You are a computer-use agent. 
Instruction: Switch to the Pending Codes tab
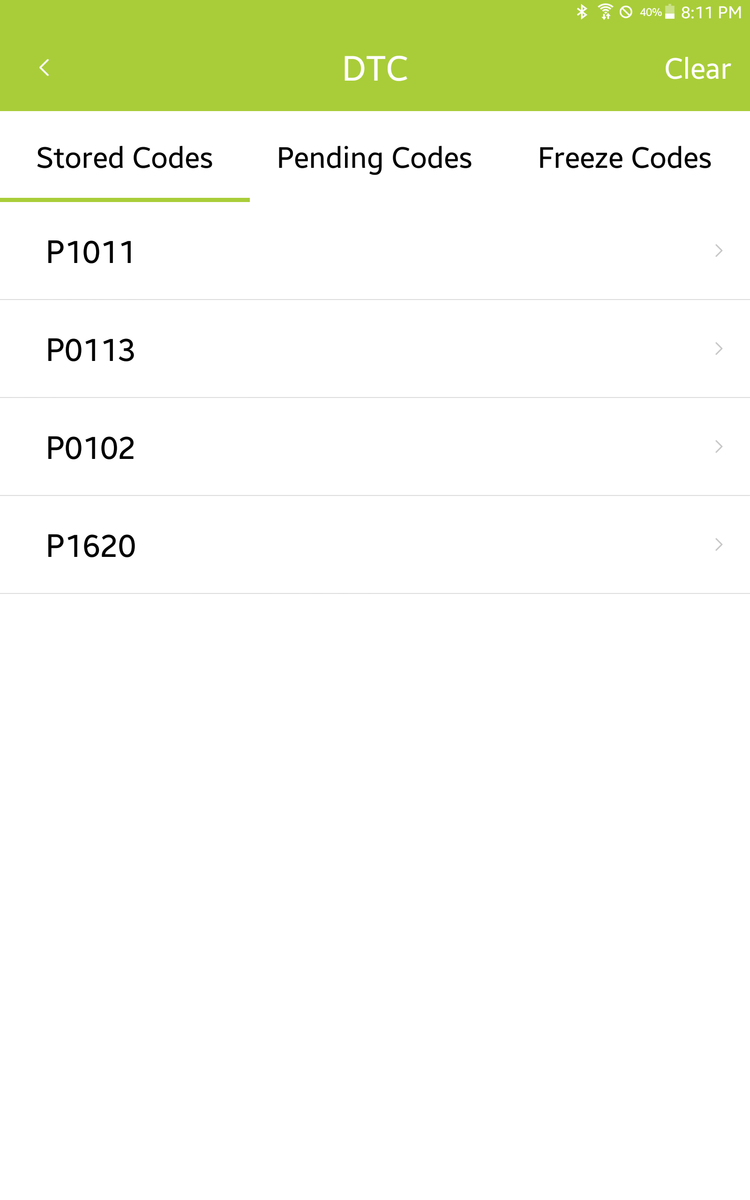pos(374,158)
